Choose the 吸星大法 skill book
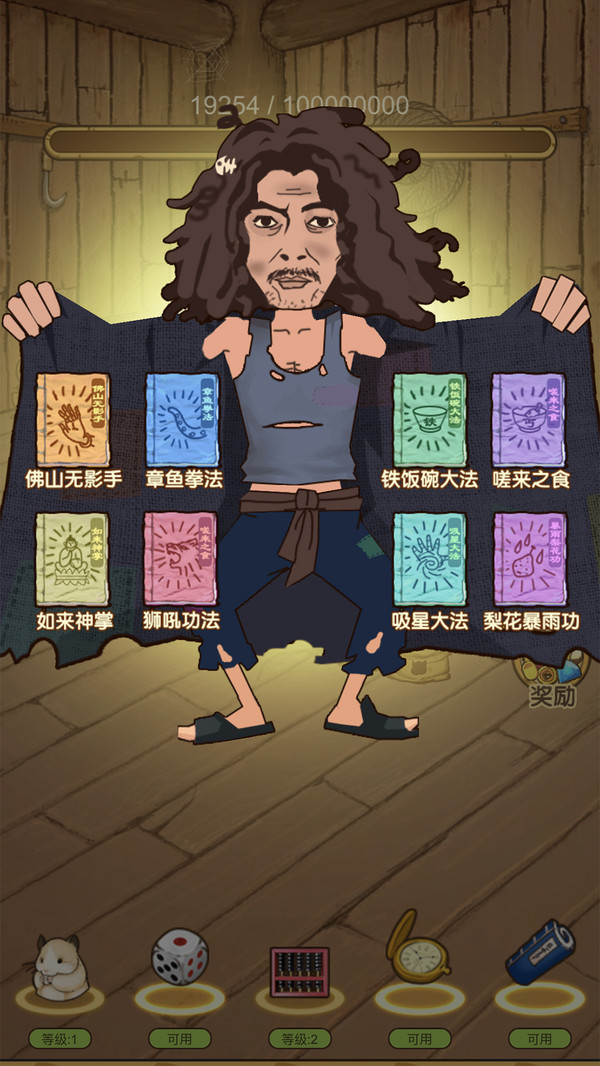 point(430,560)
